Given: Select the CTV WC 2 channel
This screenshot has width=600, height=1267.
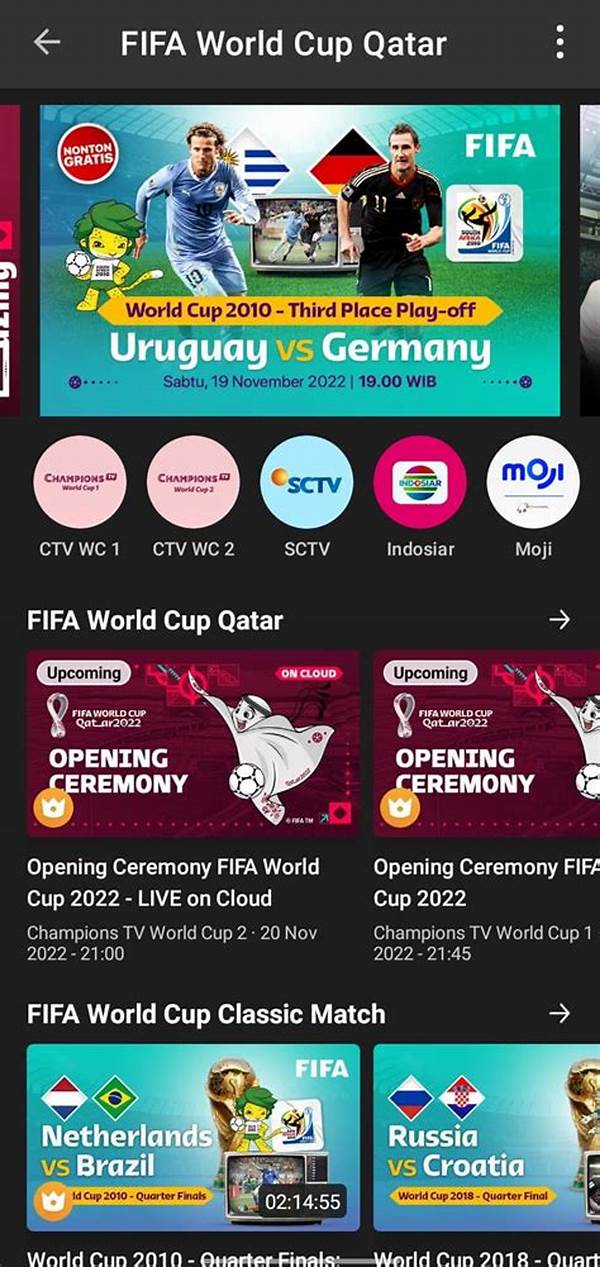Looking at the screenshot, I should pos(193,482).
